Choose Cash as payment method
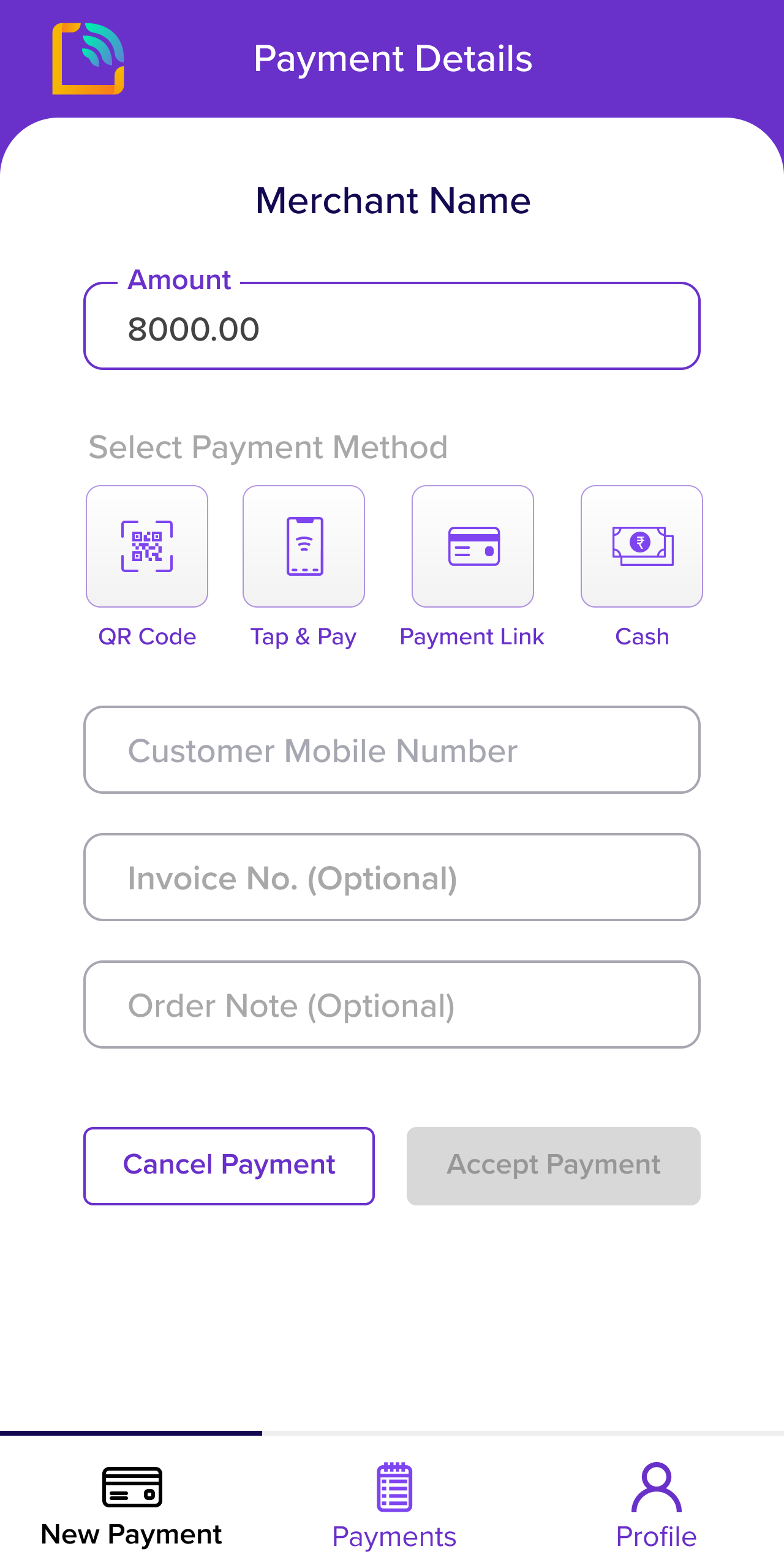Viewport: 784px width, 1568px height. click(641, 546)
